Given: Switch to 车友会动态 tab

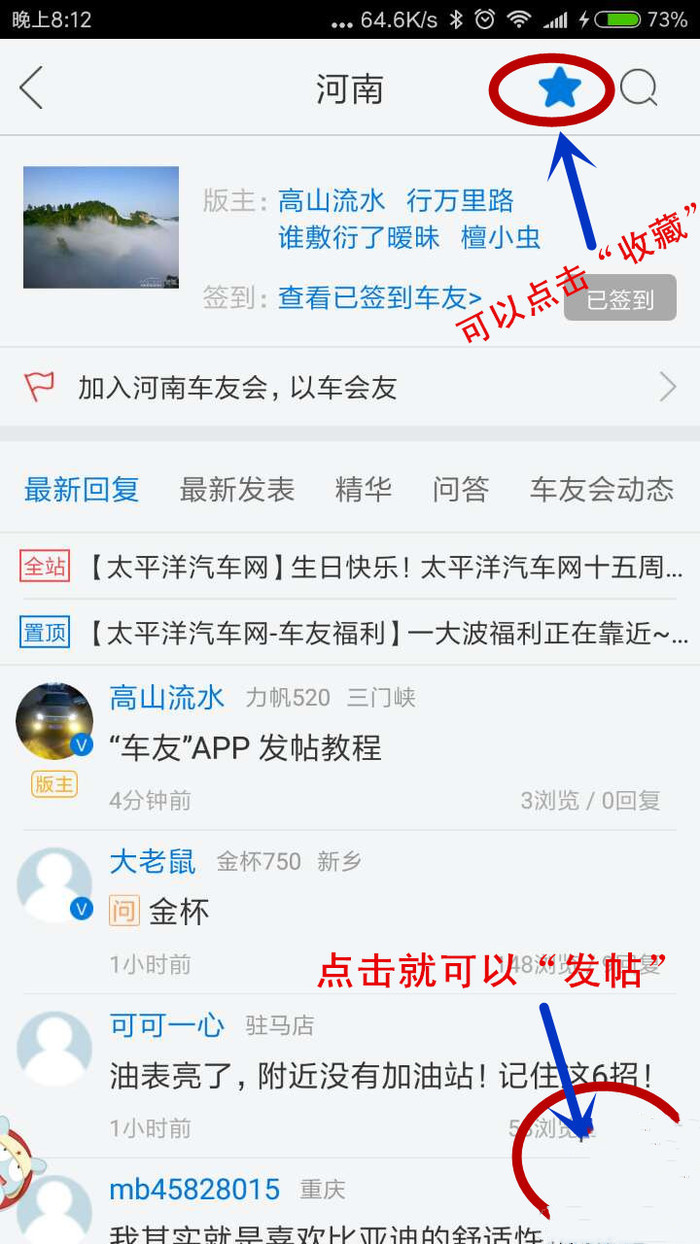Looking at the screenshot, I should (x=602, y=490).
